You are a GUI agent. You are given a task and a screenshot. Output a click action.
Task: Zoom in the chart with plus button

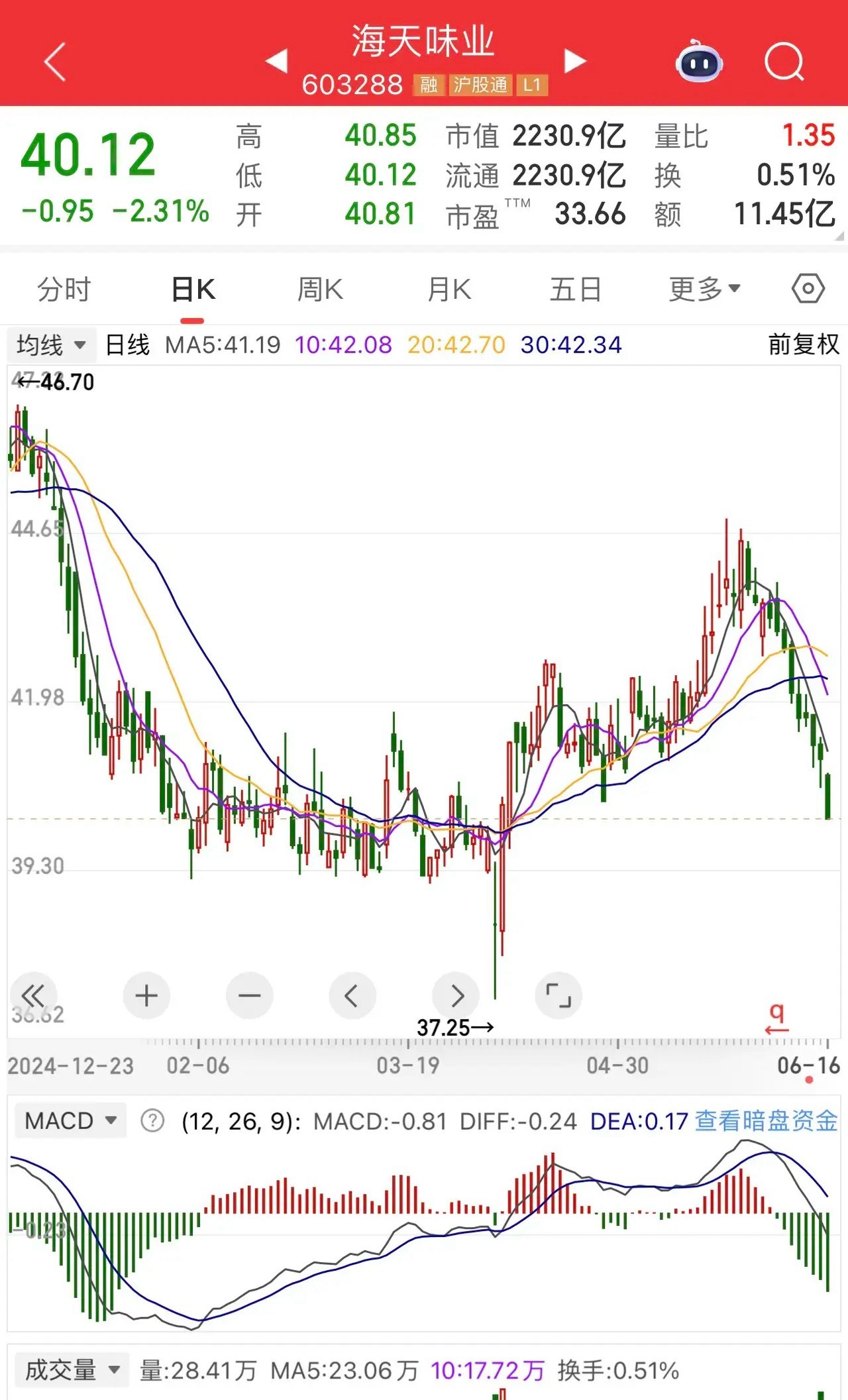click(x=146, y=995)
